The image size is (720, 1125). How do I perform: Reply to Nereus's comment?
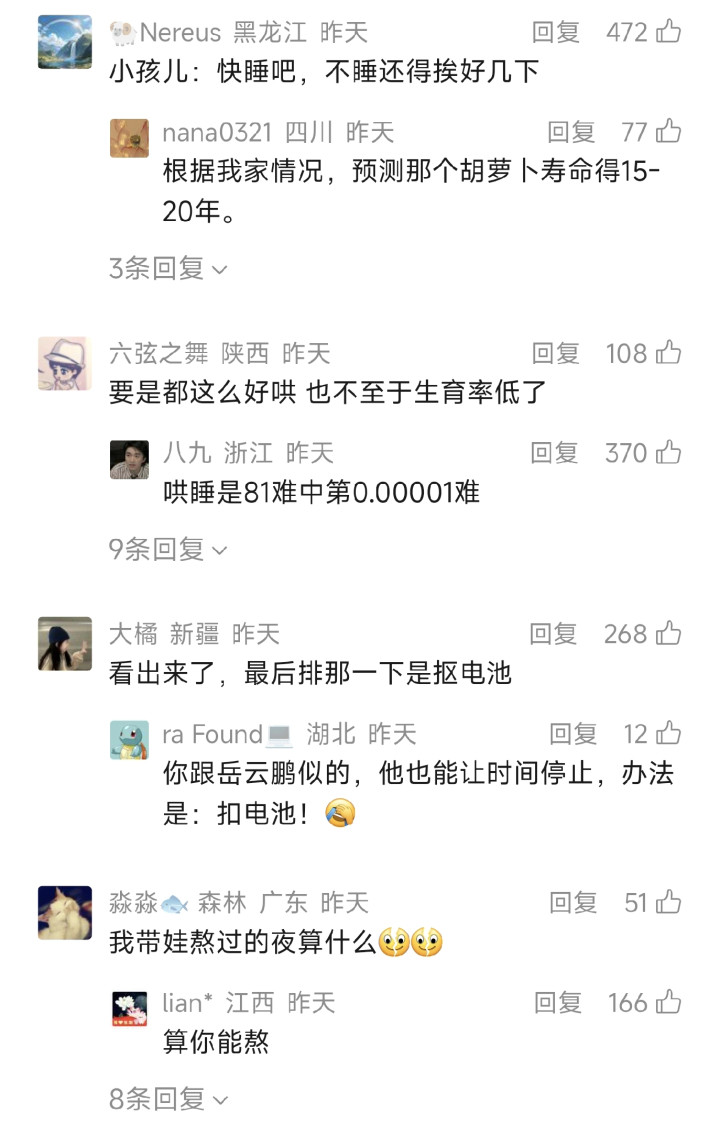[556, 32]
